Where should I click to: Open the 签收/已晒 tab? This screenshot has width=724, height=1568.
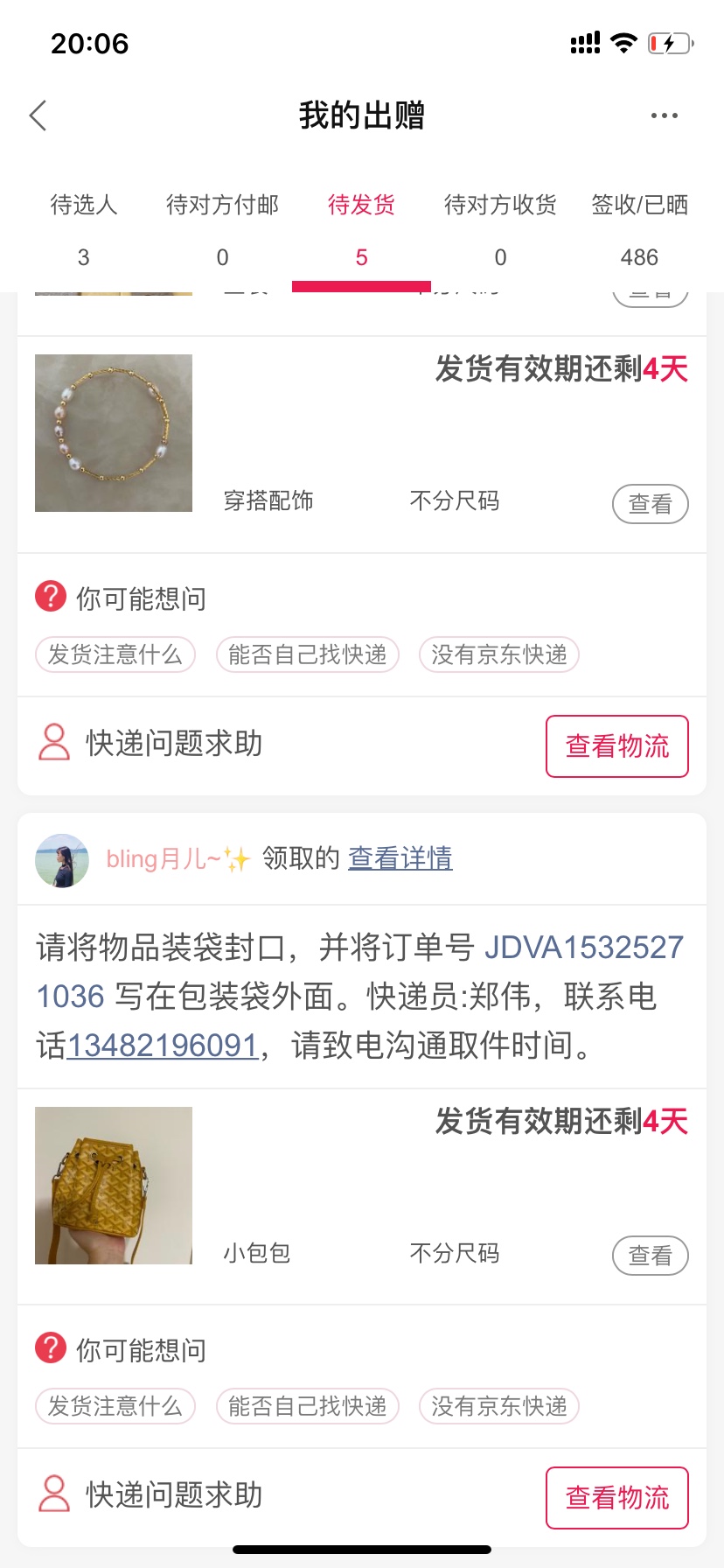(x=639, y=229)
